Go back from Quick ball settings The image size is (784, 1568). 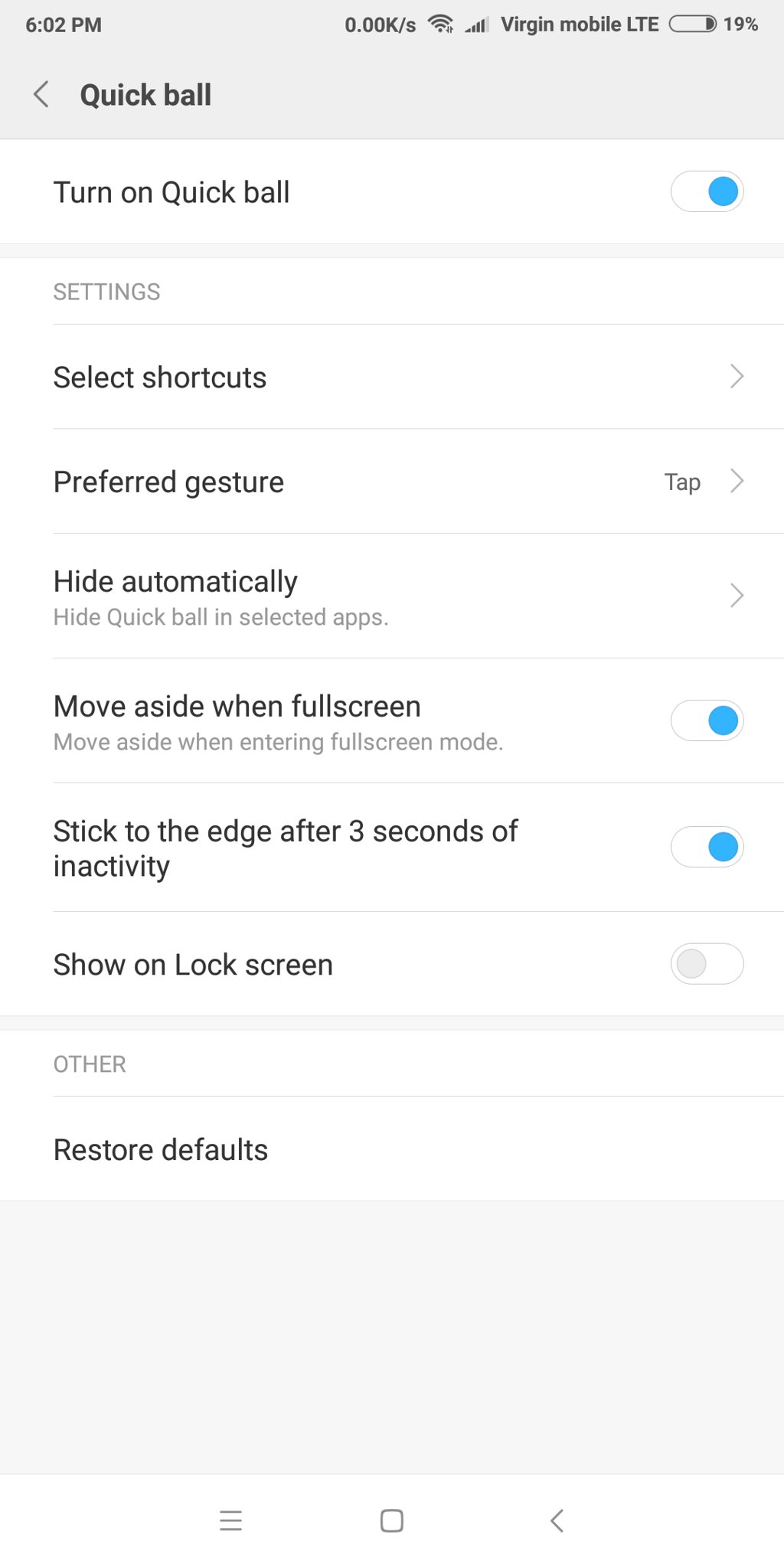point(42,95)
